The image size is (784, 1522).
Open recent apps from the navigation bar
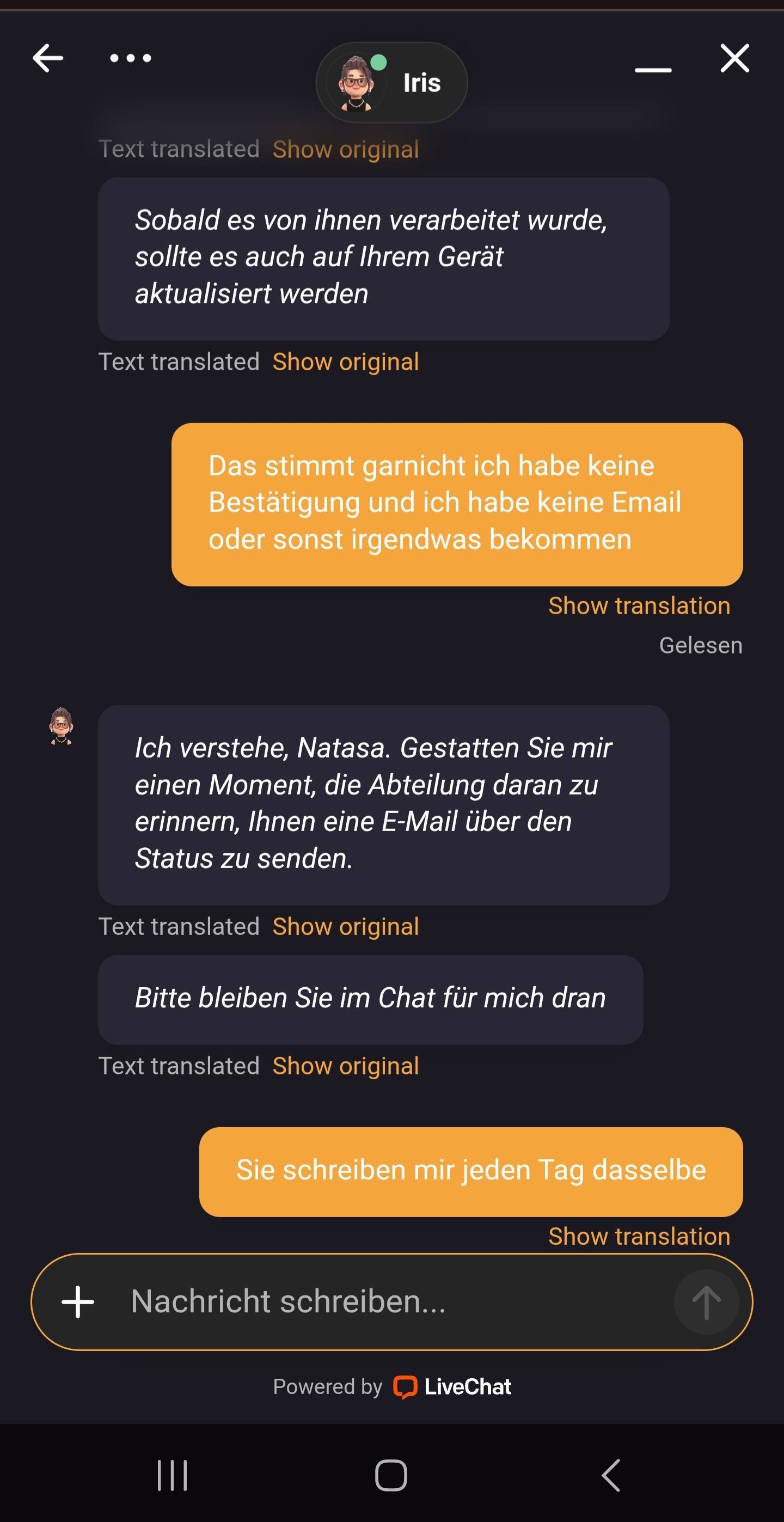click(x=173, y=1475)
